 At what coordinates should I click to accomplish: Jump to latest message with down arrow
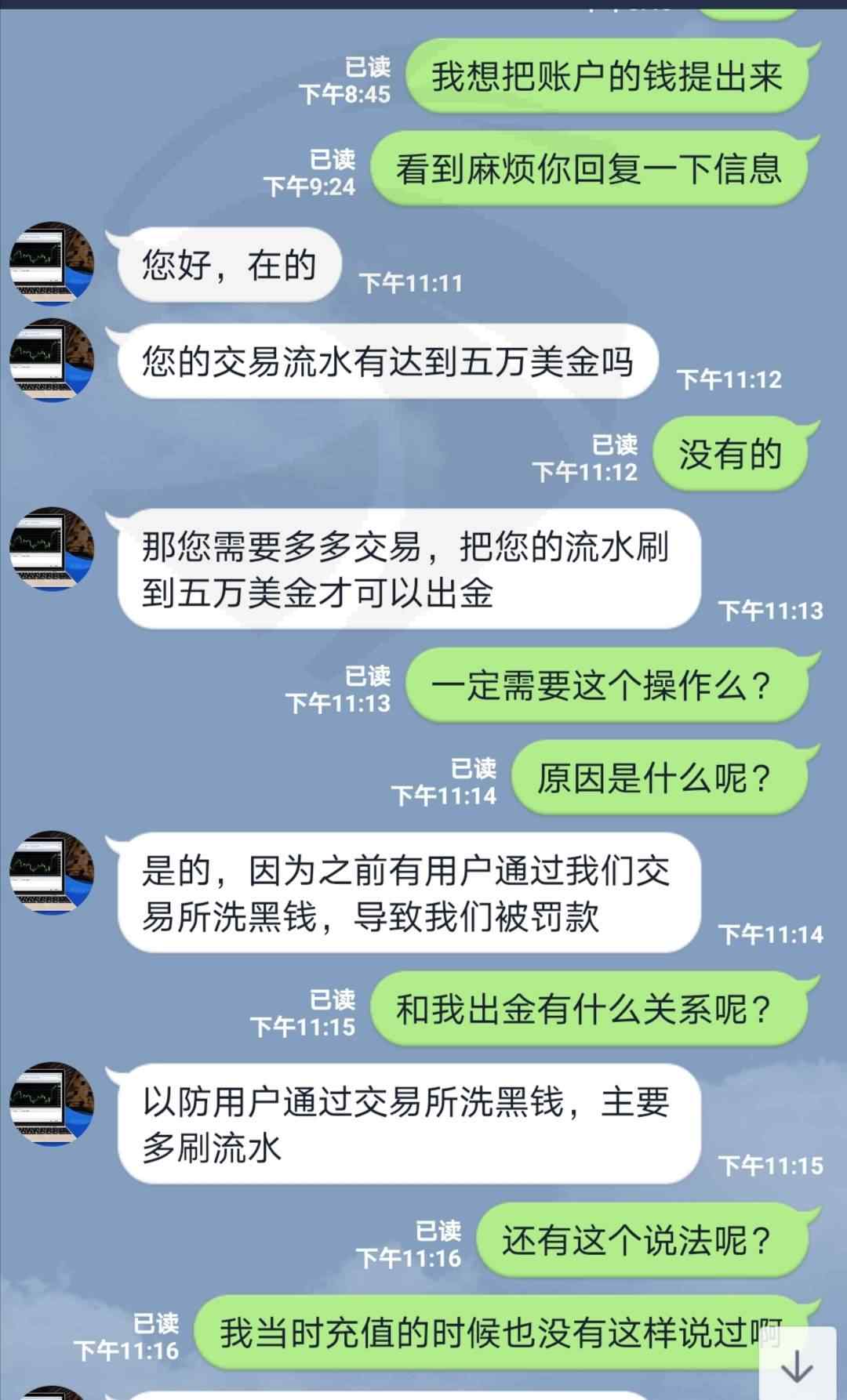pos(798,1366)
